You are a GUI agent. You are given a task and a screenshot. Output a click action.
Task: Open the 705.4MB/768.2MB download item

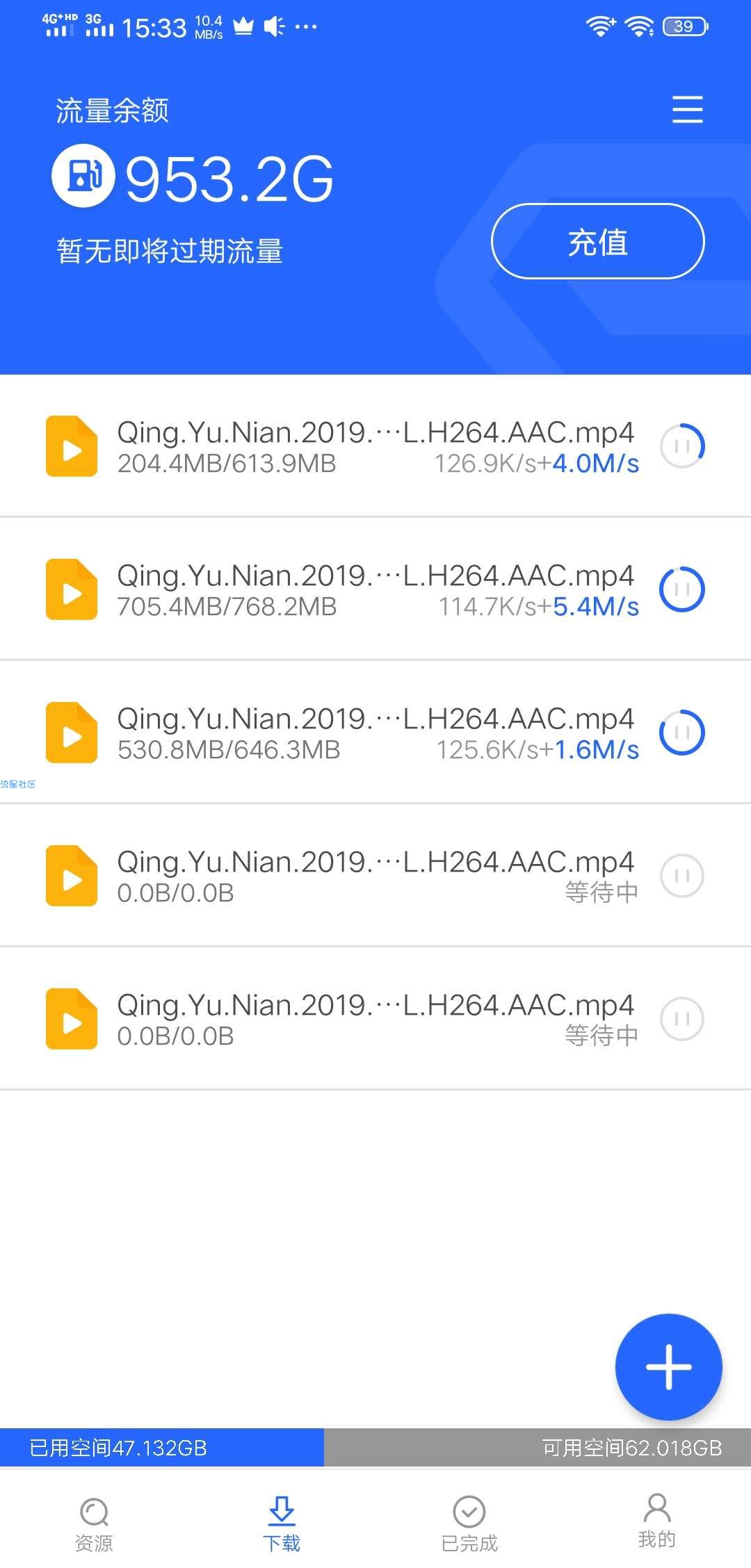tap(375, 589)
